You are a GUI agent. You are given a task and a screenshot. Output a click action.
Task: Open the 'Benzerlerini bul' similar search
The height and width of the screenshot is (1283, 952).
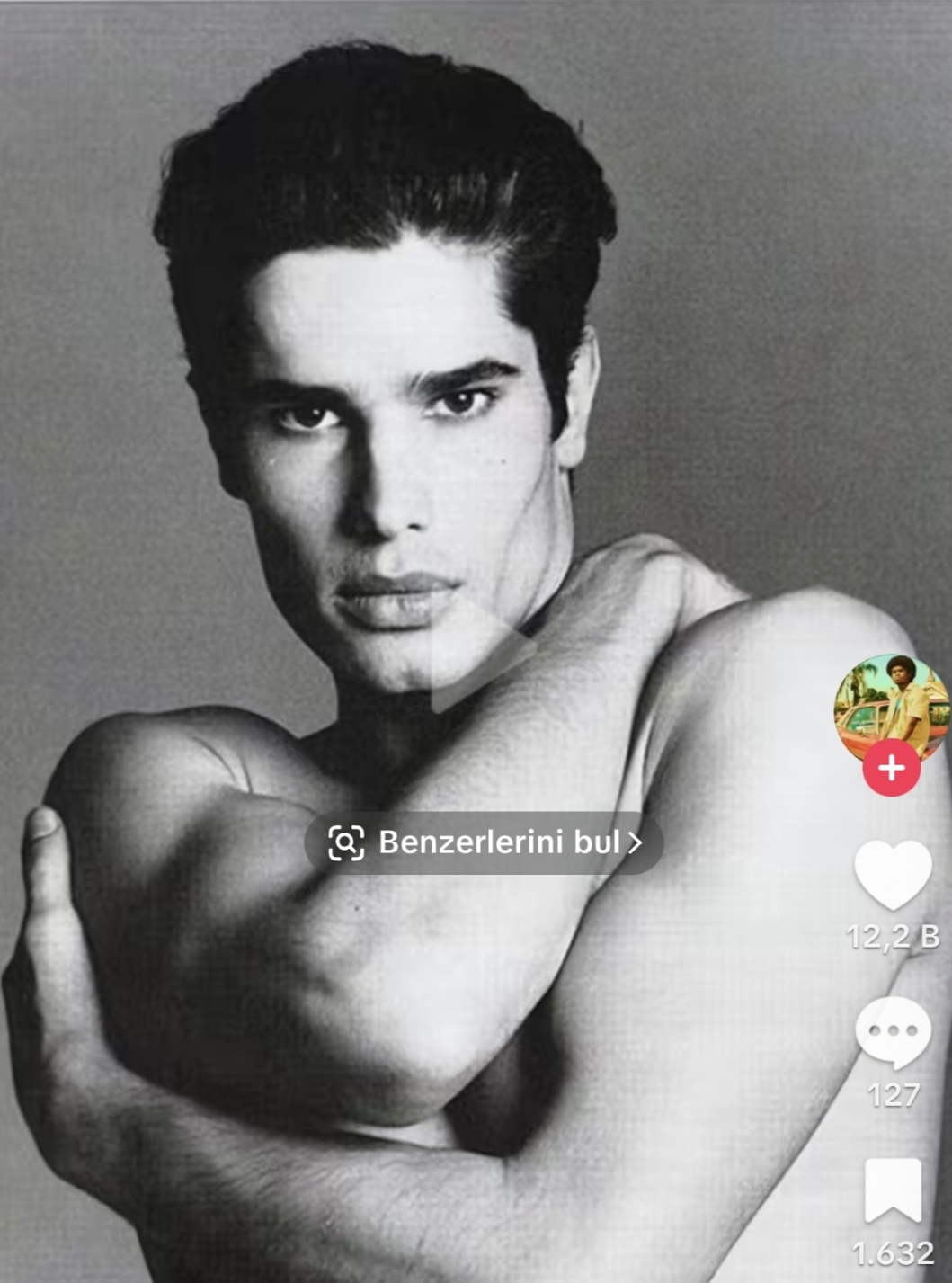[484, 842]
